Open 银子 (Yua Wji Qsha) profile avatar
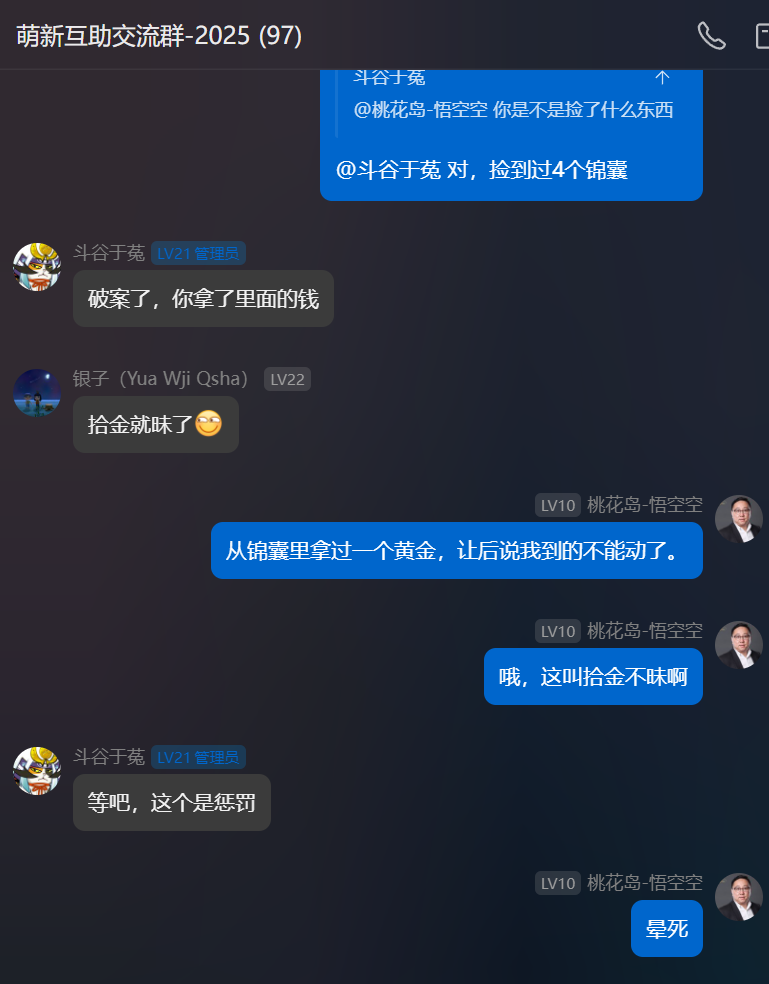The image size is (769, 984). click(x=37, y=392)
